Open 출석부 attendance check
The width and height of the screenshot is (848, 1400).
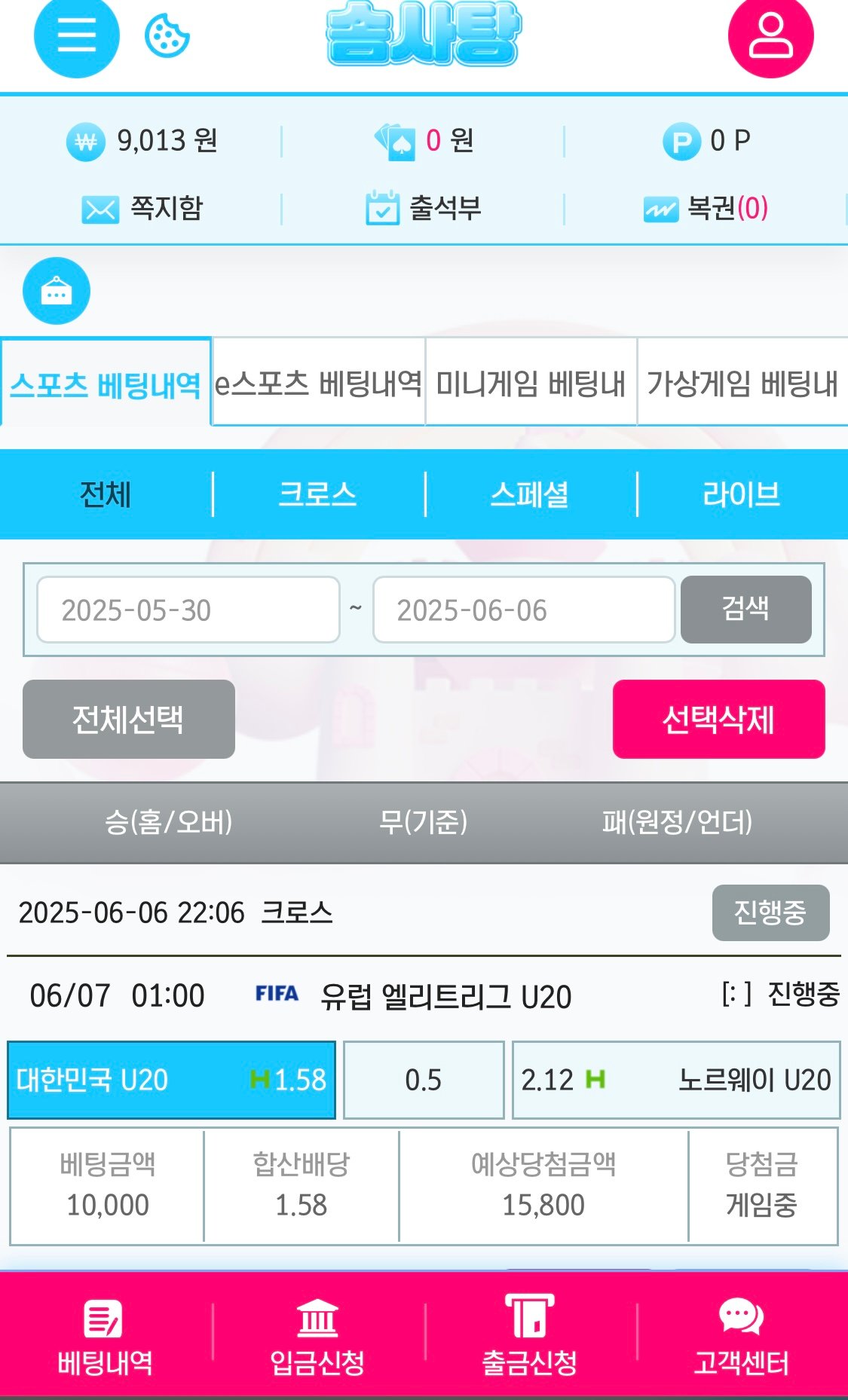click(x=423, y=209)
